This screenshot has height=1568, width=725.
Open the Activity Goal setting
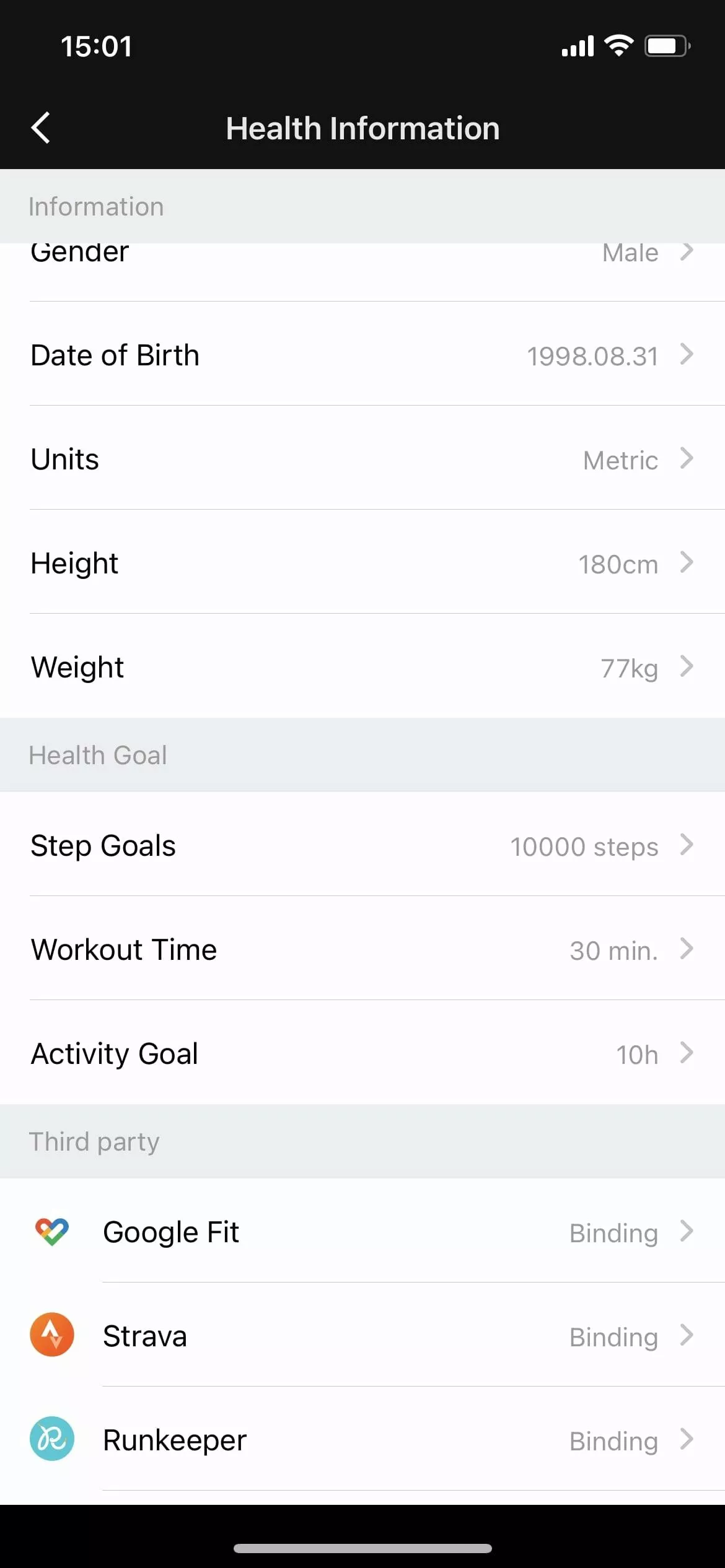pos(362,1053)
